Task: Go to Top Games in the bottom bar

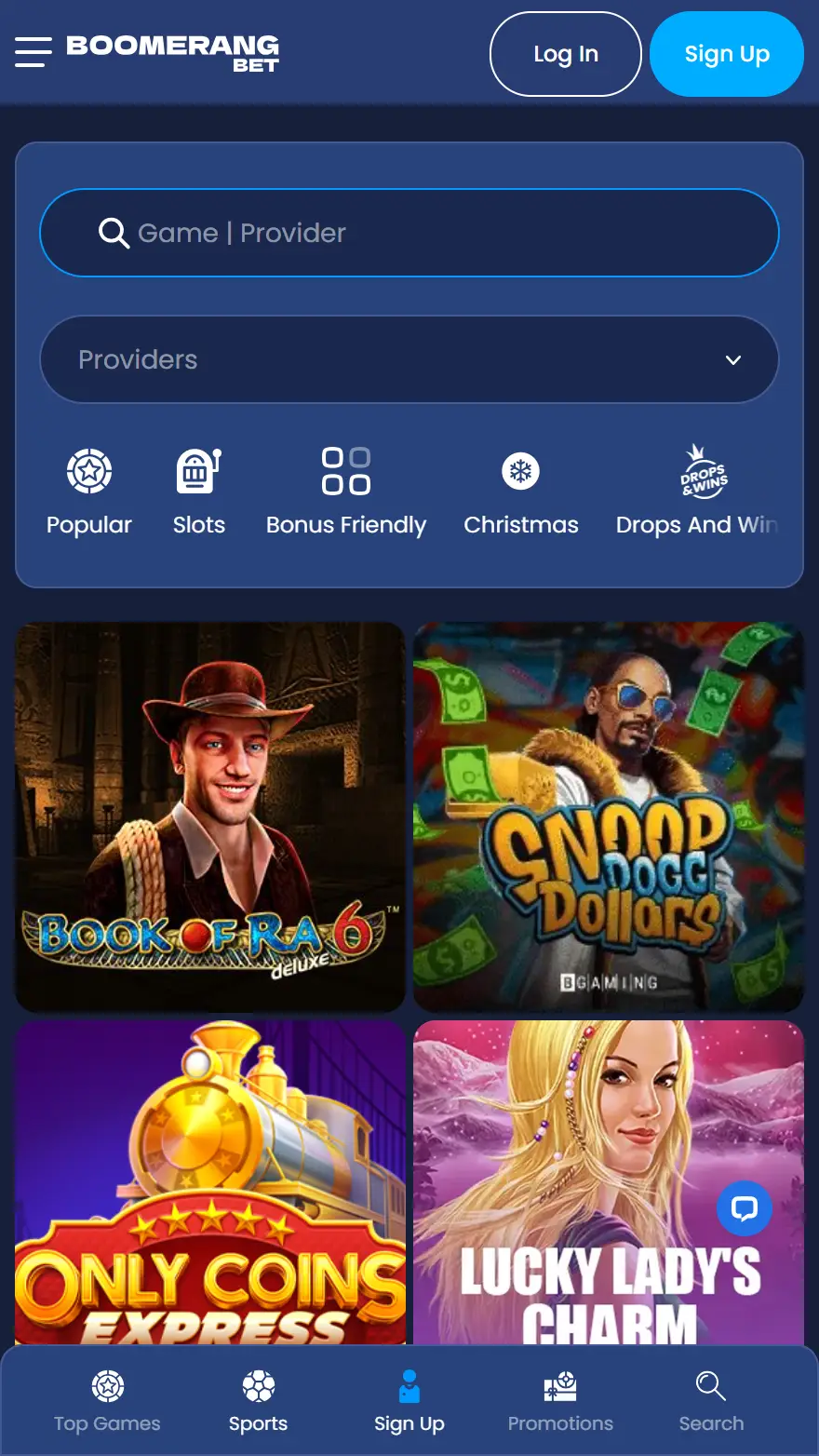Action: click(107, 1402)
